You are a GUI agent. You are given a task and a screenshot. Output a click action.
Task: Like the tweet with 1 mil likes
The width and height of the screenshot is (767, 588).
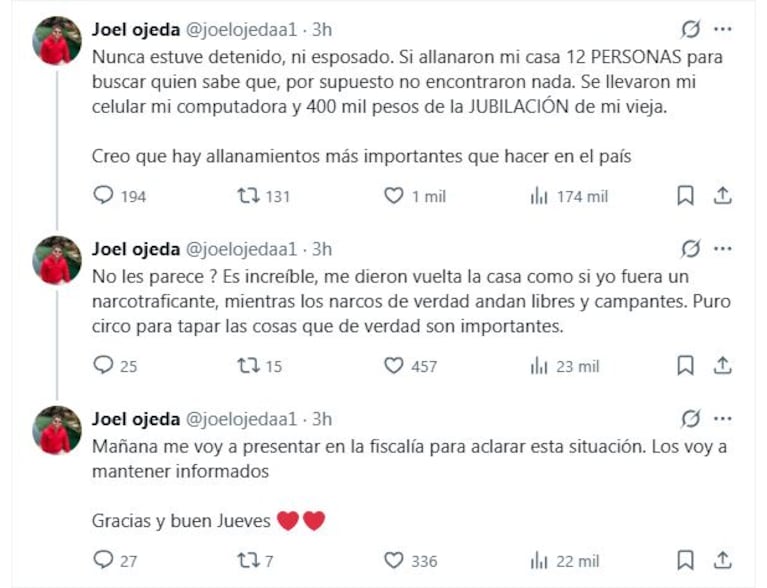tap(394, 196)
